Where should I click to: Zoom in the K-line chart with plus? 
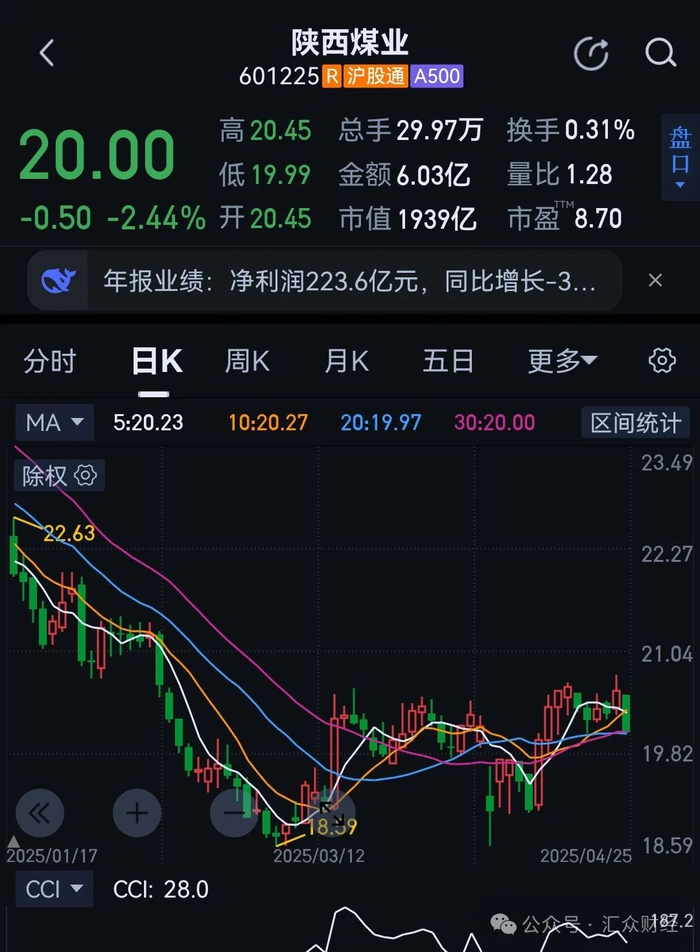(137, 813)
